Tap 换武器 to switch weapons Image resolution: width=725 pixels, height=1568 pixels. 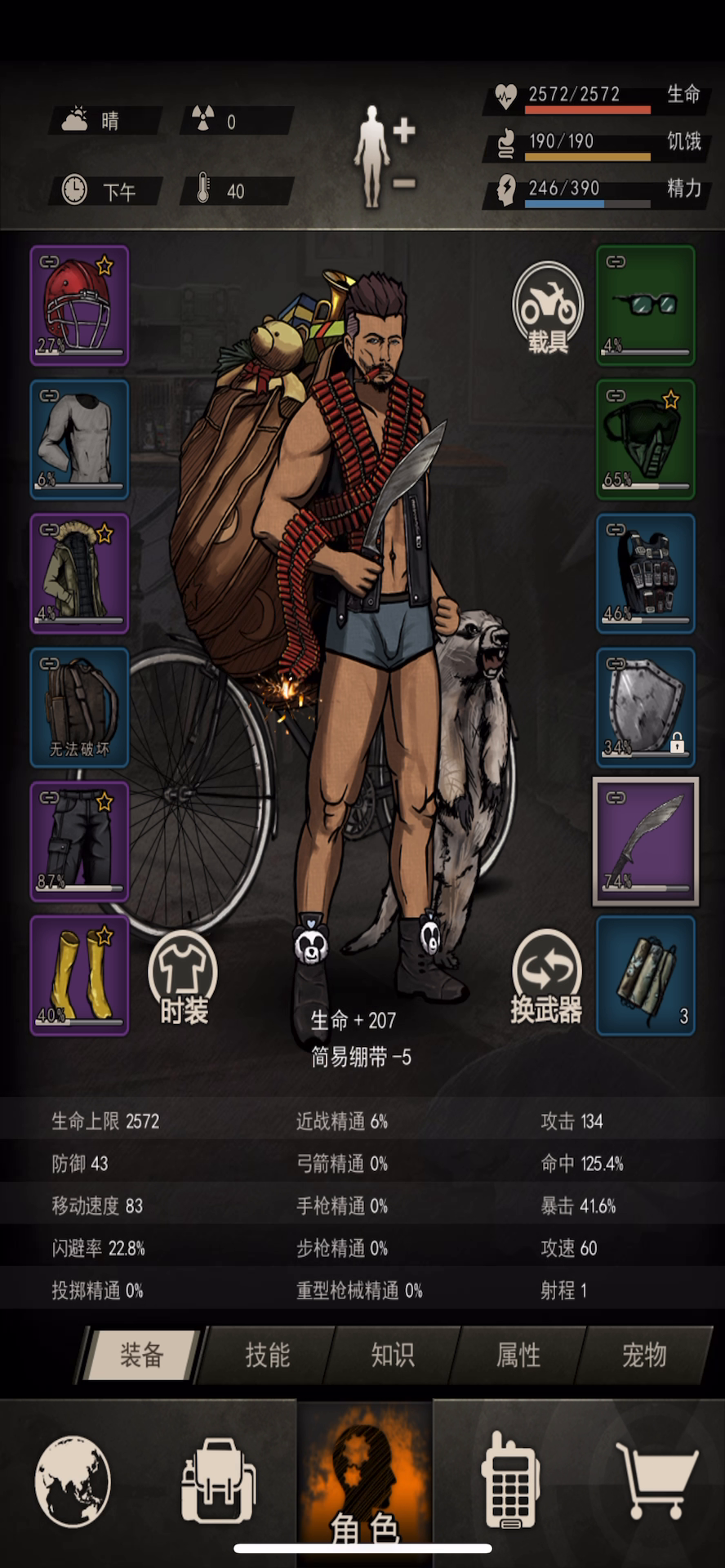(546, 977)
